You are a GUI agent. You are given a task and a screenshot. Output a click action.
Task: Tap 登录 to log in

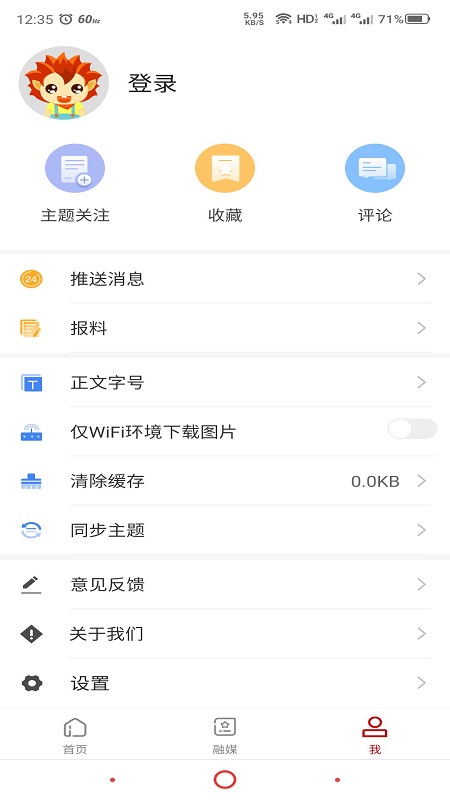(x=152, y=84)
